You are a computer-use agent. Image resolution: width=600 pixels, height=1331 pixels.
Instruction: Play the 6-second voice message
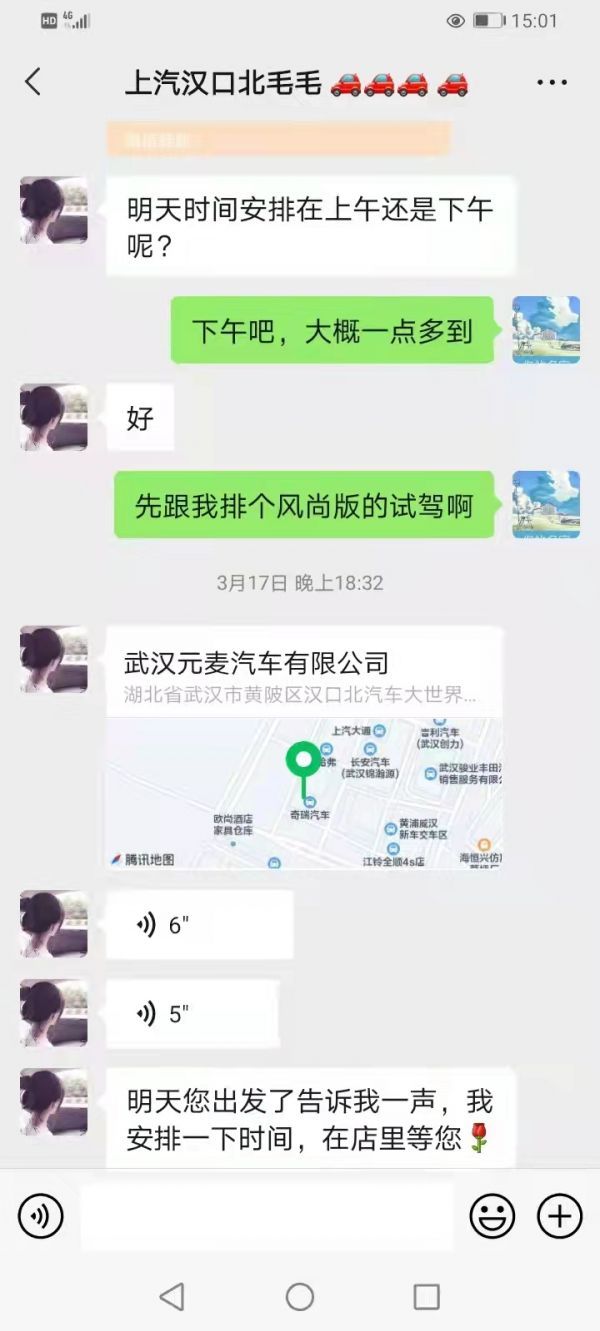[x=199, y=925]
